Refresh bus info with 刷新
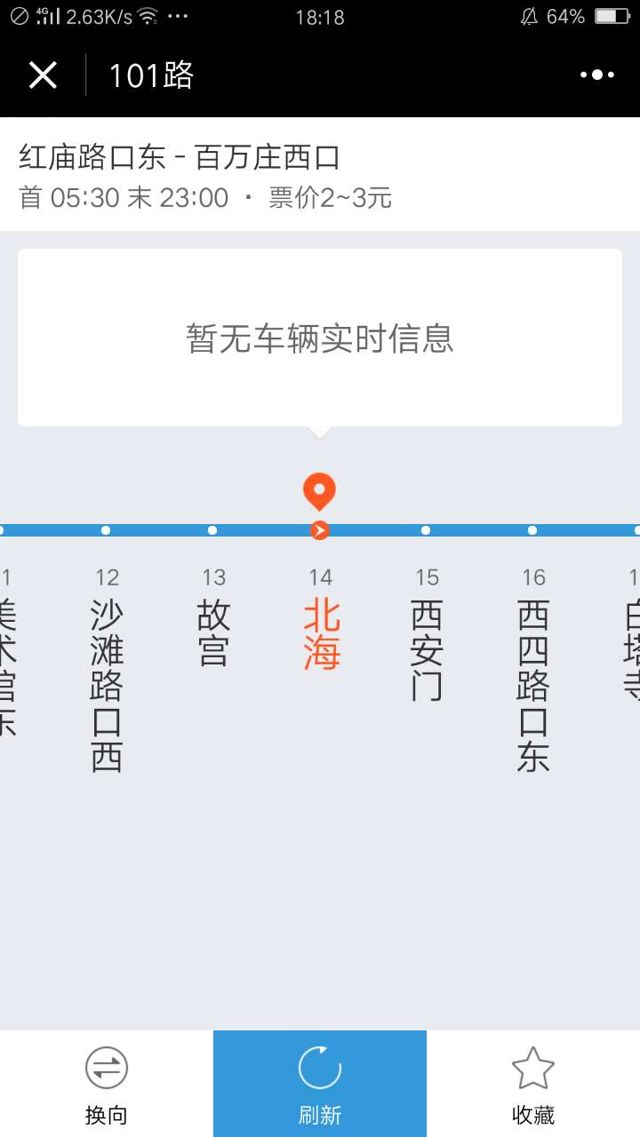 [x=320, y=1085]
